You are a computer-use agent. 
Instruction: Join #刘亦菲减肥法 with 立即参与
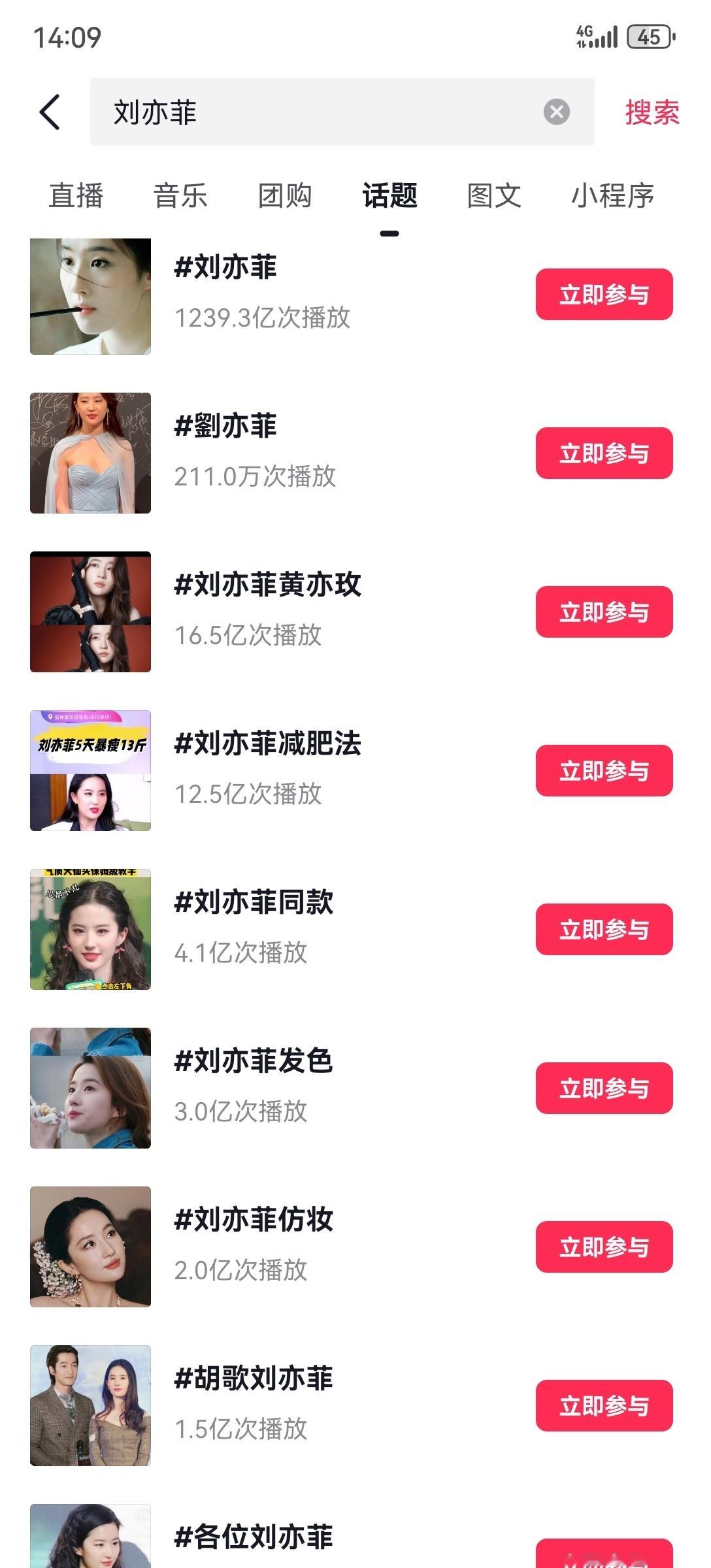pos(604,770)
